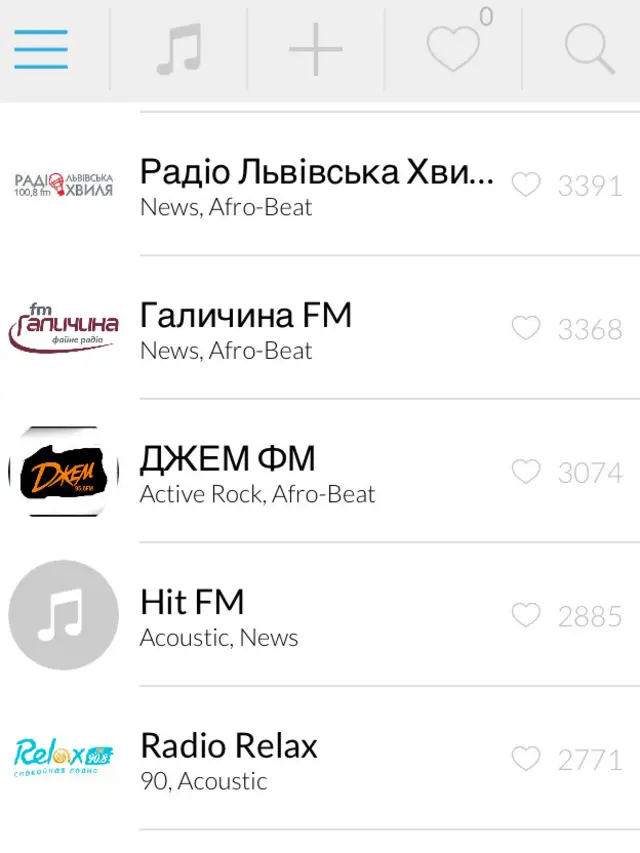Tap the heart next to ДЖЕМ ФМ
The width and height of the screenshot is (640, 853).
pyautogui.click(x=526, y=472)
